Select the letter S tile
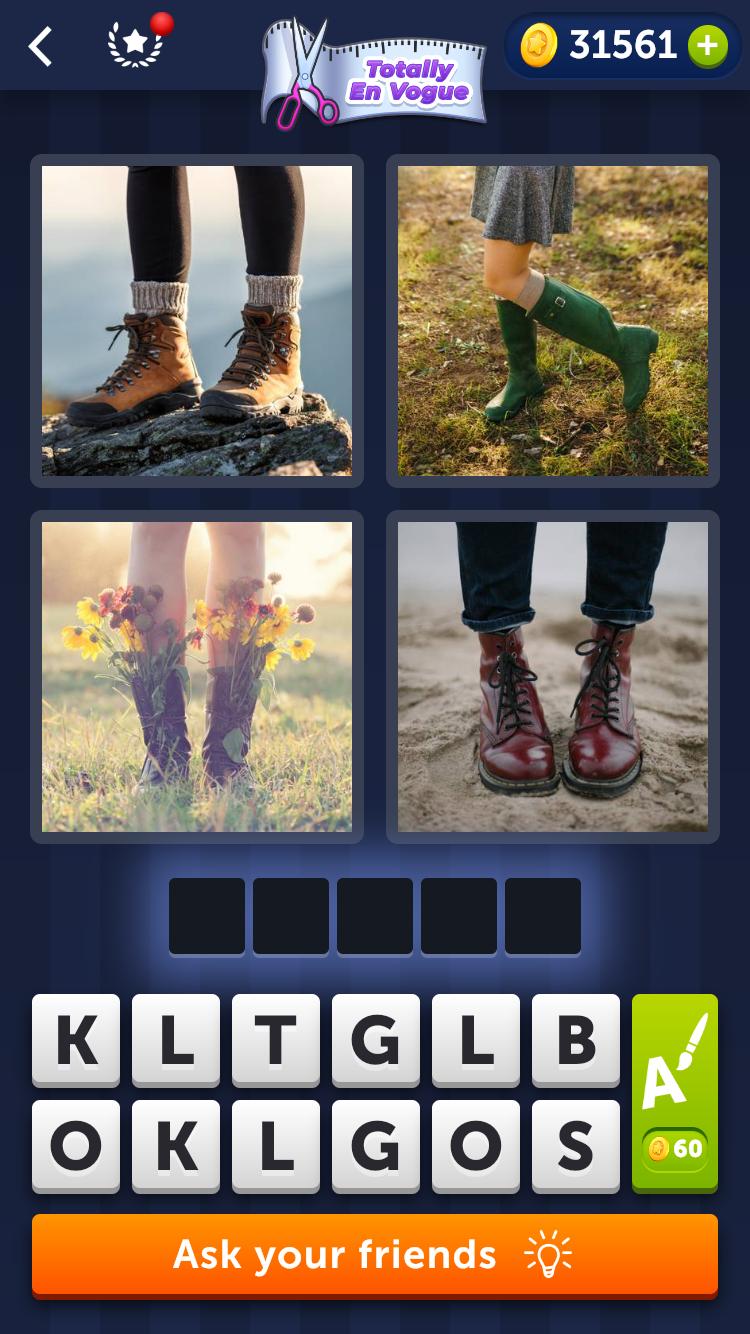 tap(575, 1146)
